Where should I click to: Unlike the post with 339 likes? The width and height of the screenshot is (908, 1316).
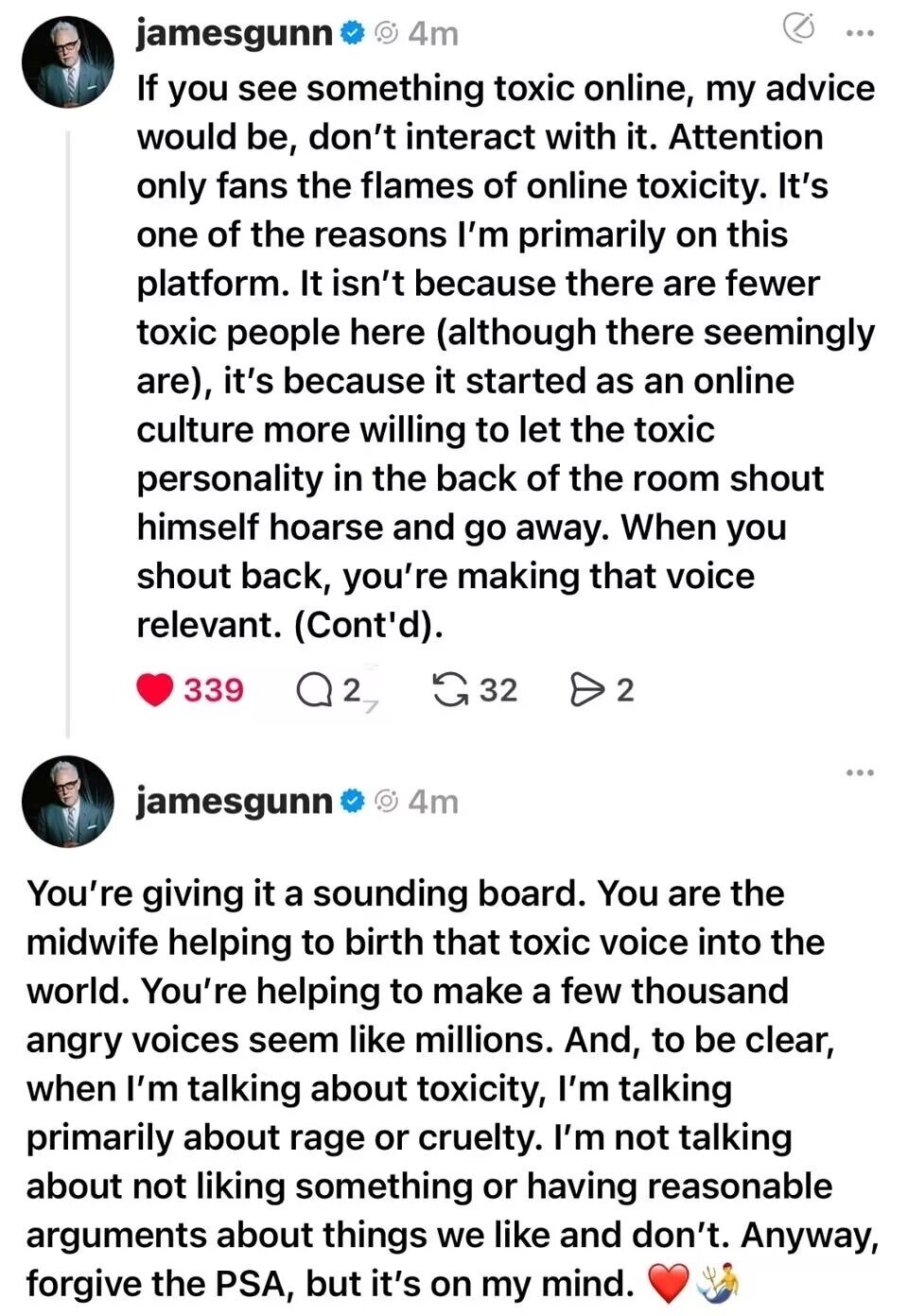155,690
